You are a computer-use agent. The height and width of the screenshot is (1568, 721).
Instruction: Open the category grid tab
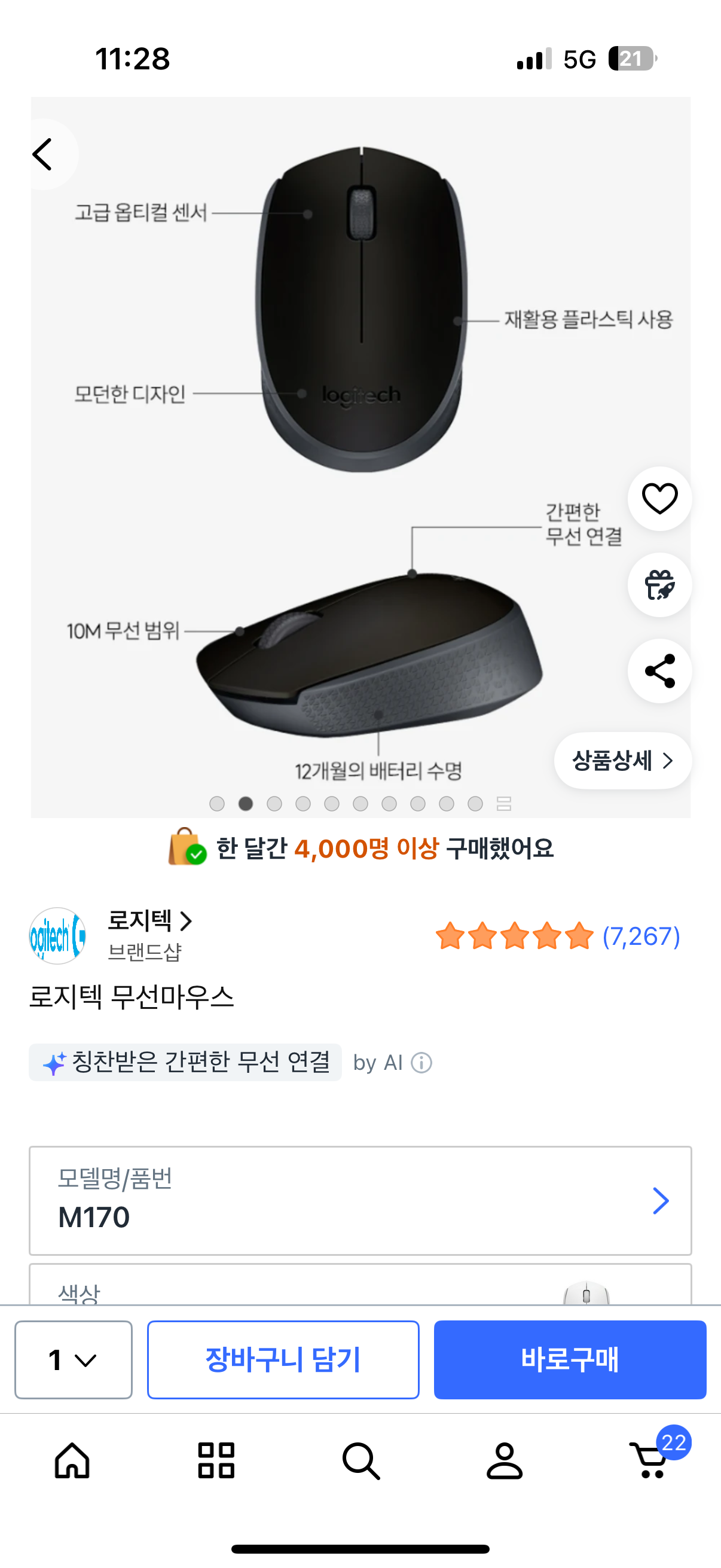point(216,1460)
